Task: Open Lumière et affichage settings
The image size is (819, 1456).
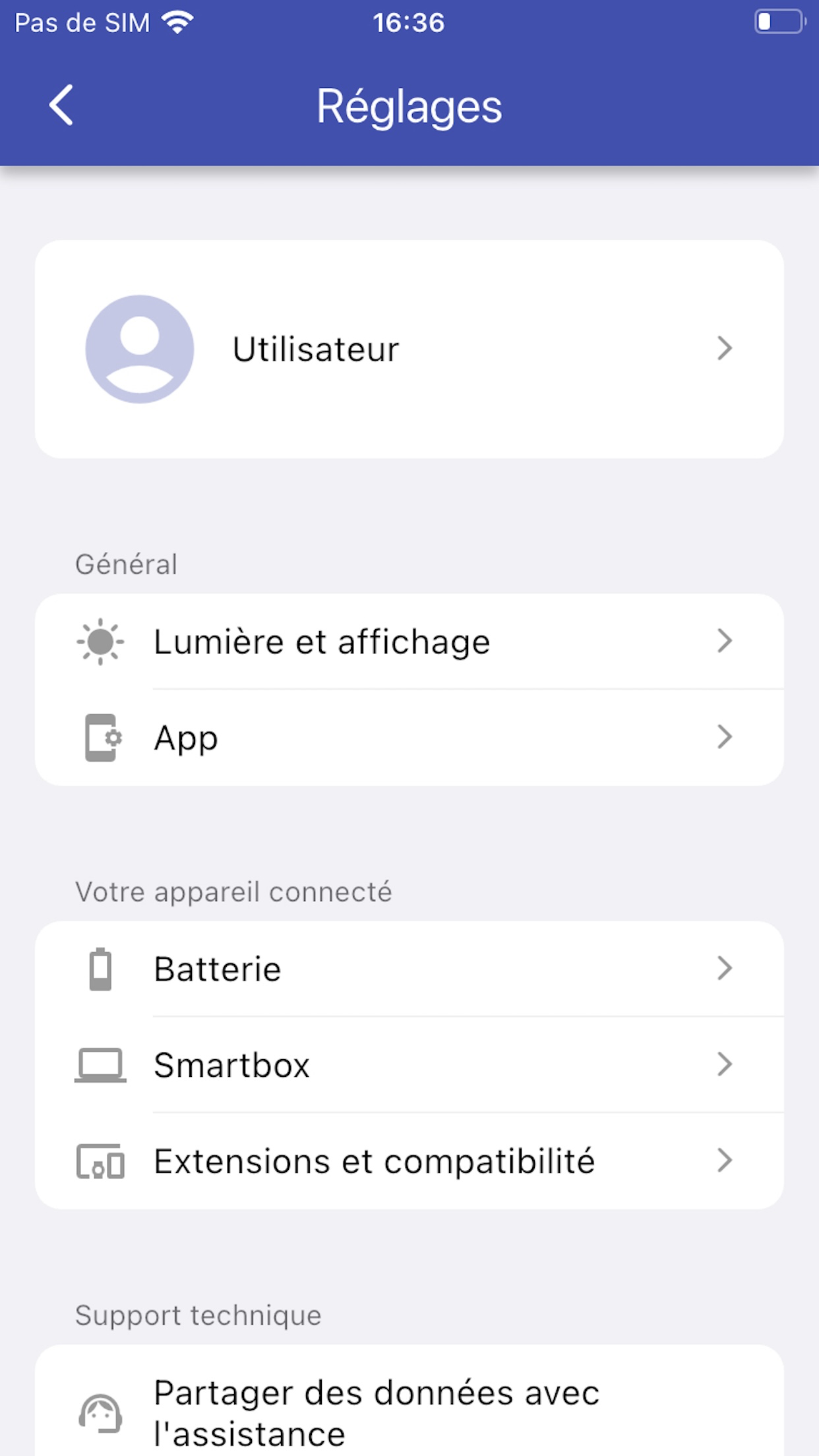Action: coord(409,642)
